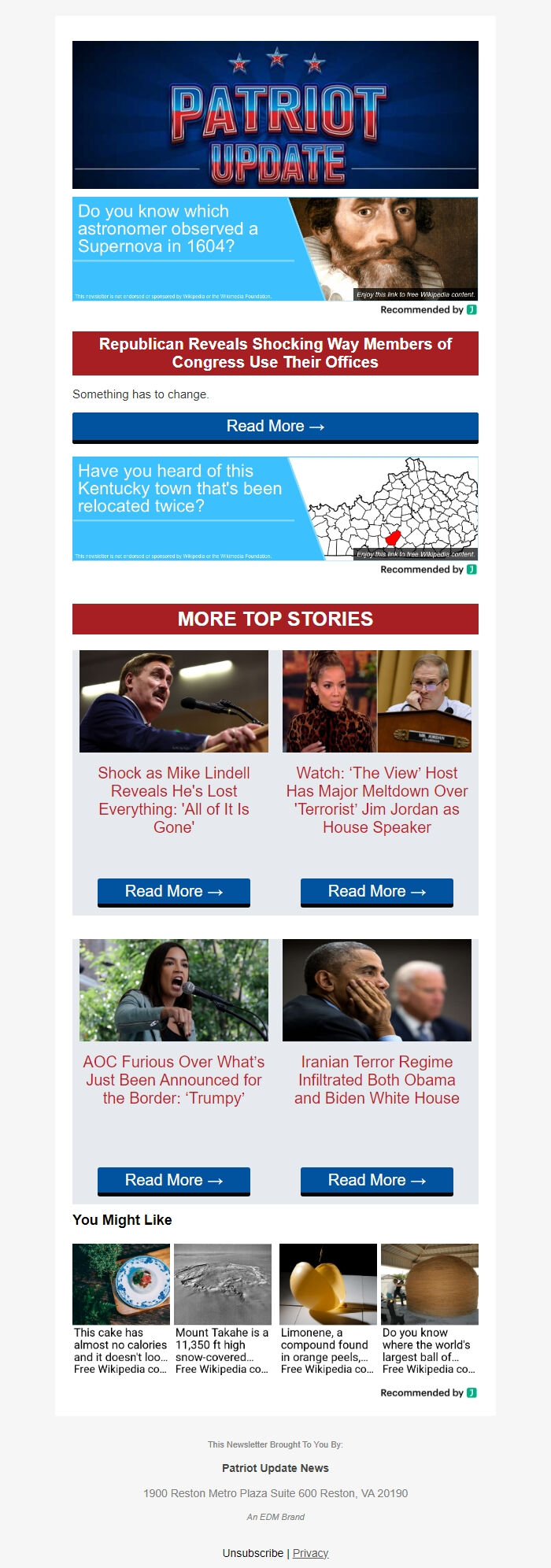View the Mike Lindell photo article
This screenshot has height=1568, width=551.
tap(174, 701)
